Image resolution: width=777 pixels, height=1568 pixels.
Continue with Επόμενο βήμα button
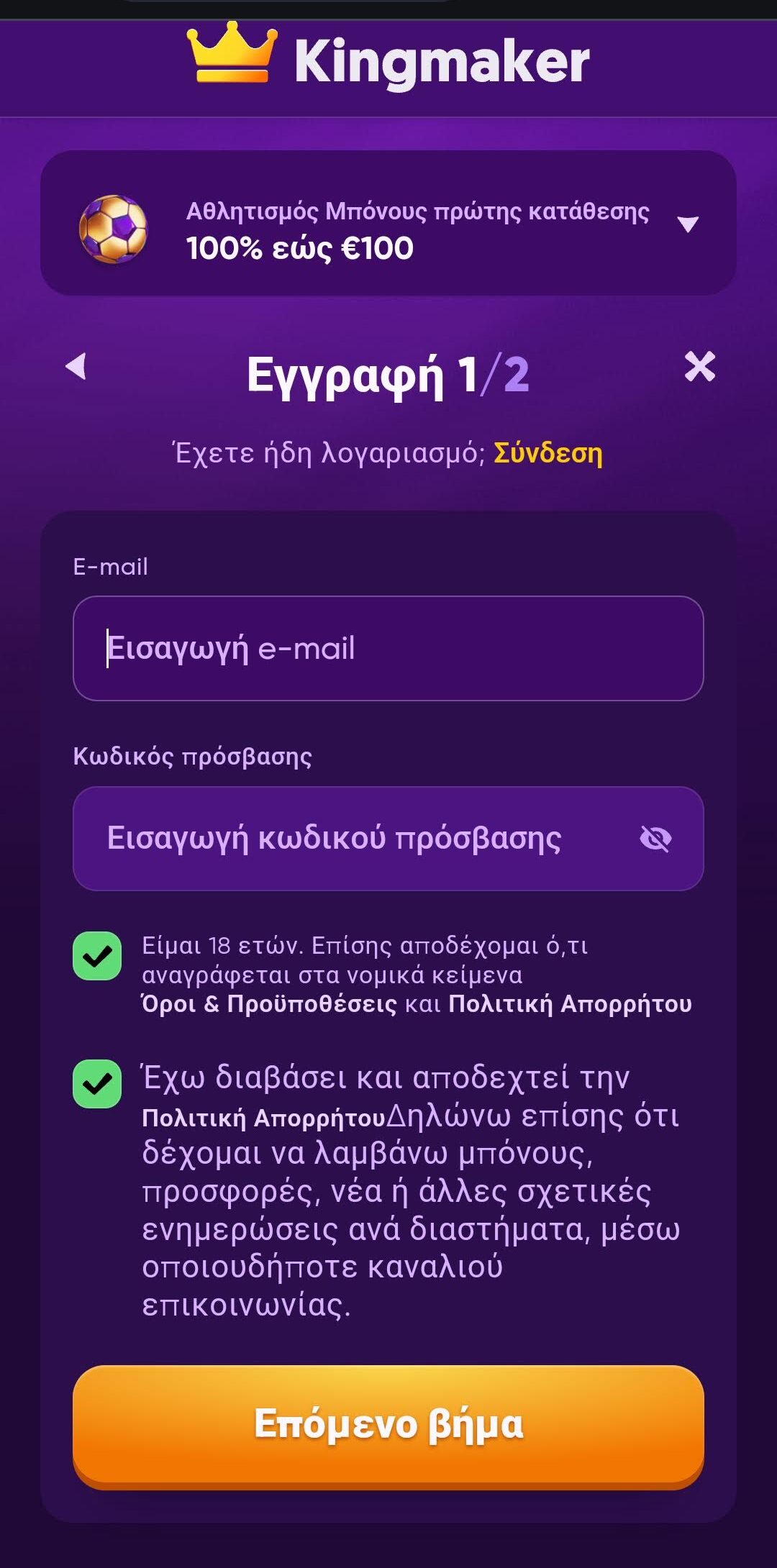click(x=388, y=1424)
